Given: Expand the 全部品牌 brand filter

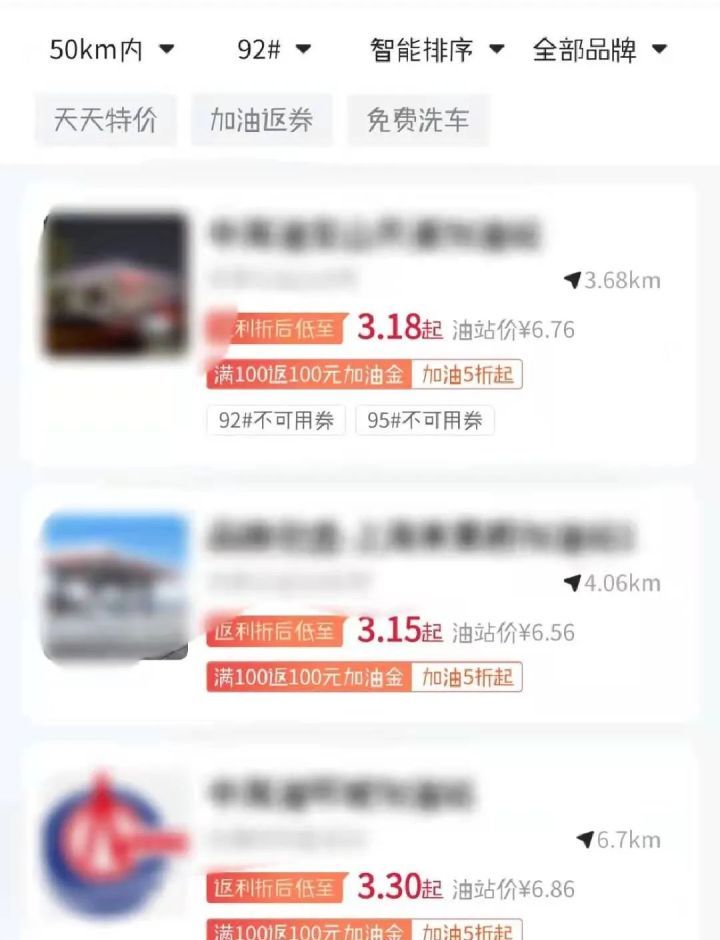Looking at the screenshot, I should coord(599,49).
